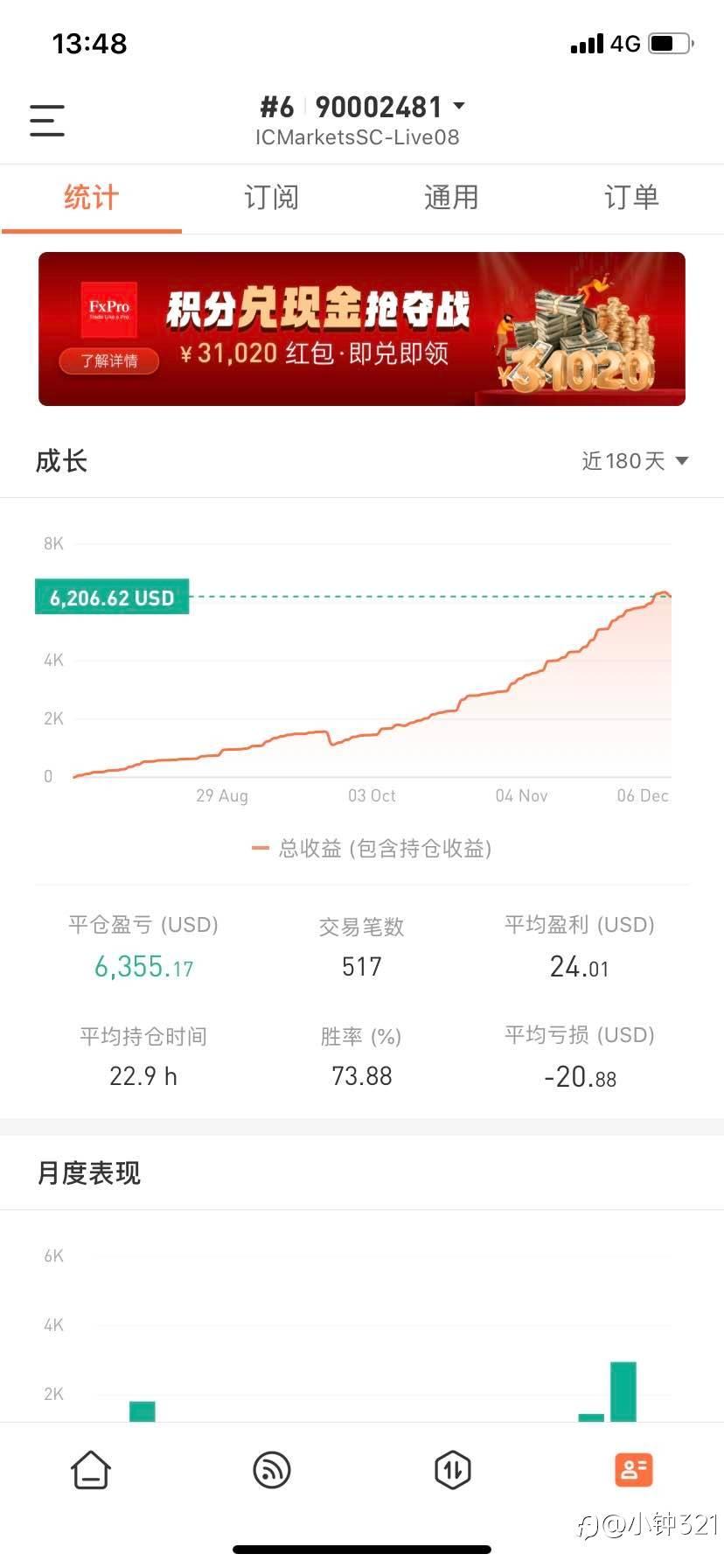Switch to the 通用 tab
The image size is (724, 1568).
[451, 198]
